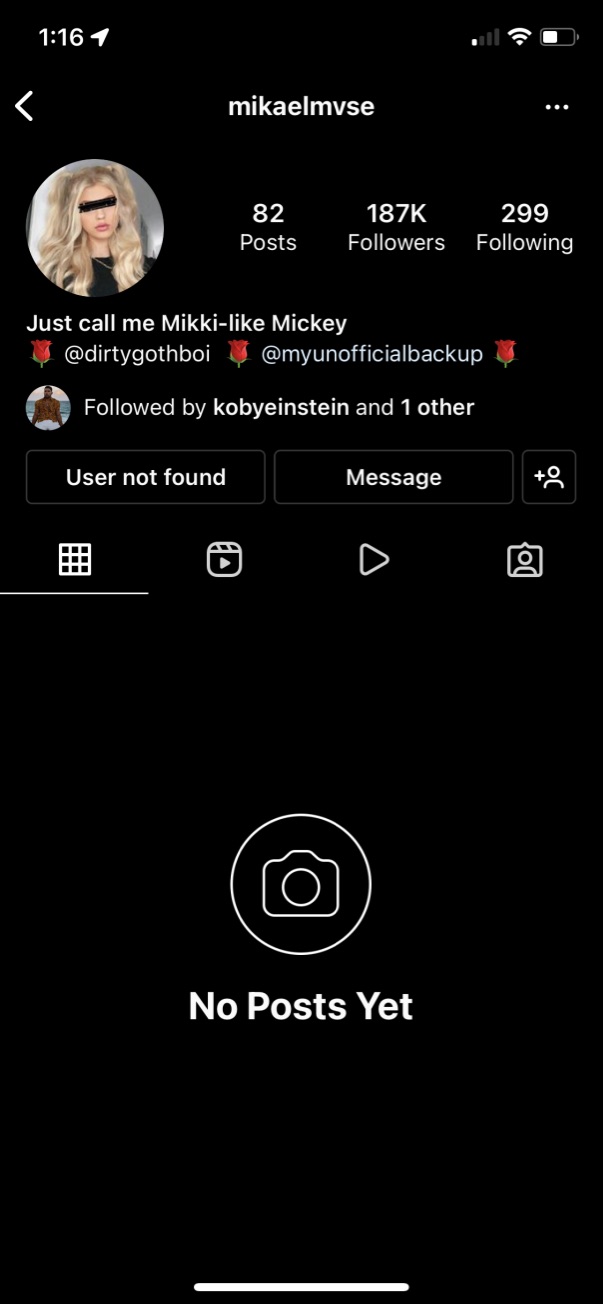This screenshot has height=1304, width=603.
Task: Open the @myunofficialbackup profile link
Action: click(x=372, y=353)
